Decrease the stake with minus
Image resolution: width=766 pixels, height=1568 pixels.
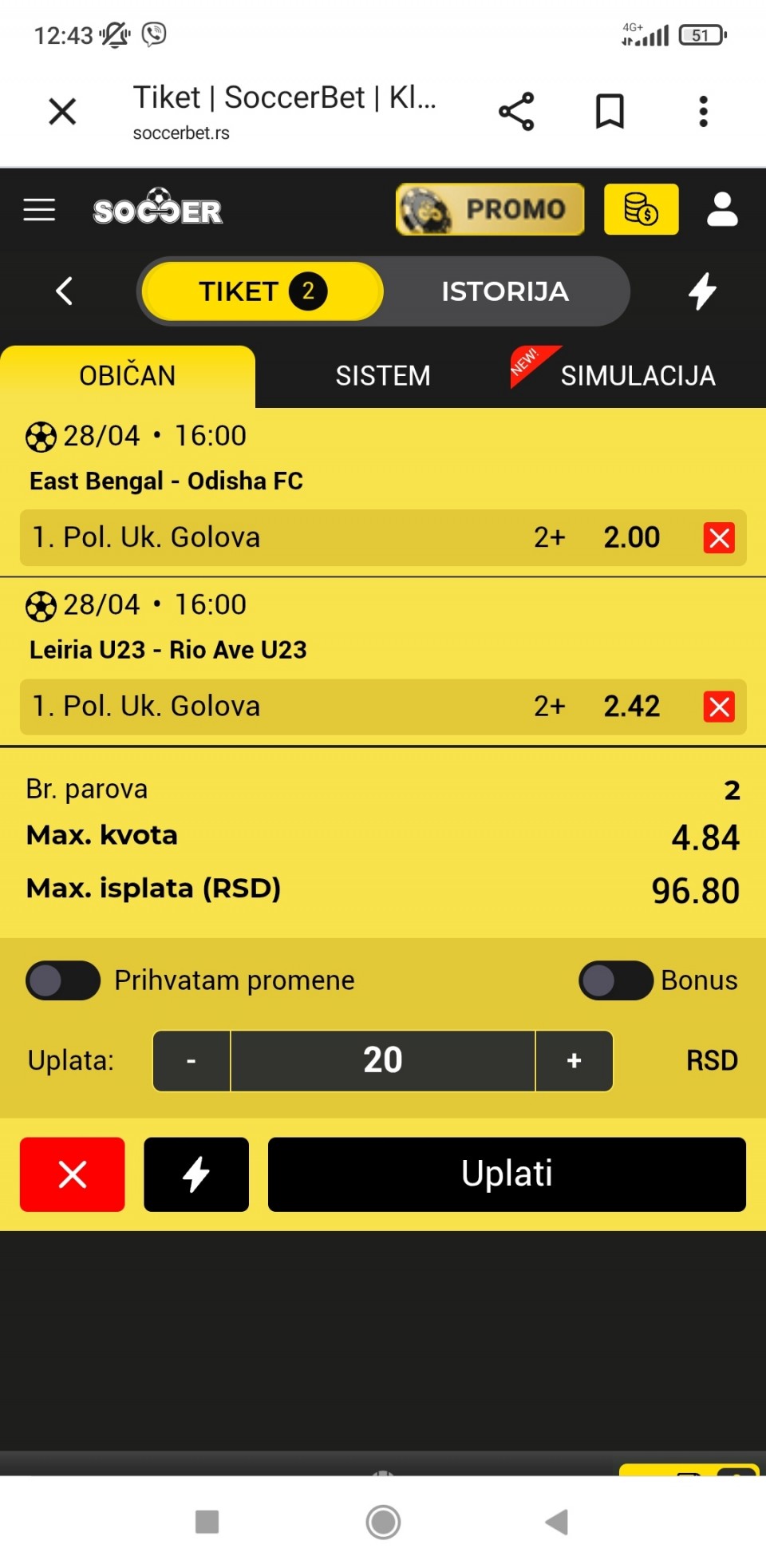pos(191,1061)
